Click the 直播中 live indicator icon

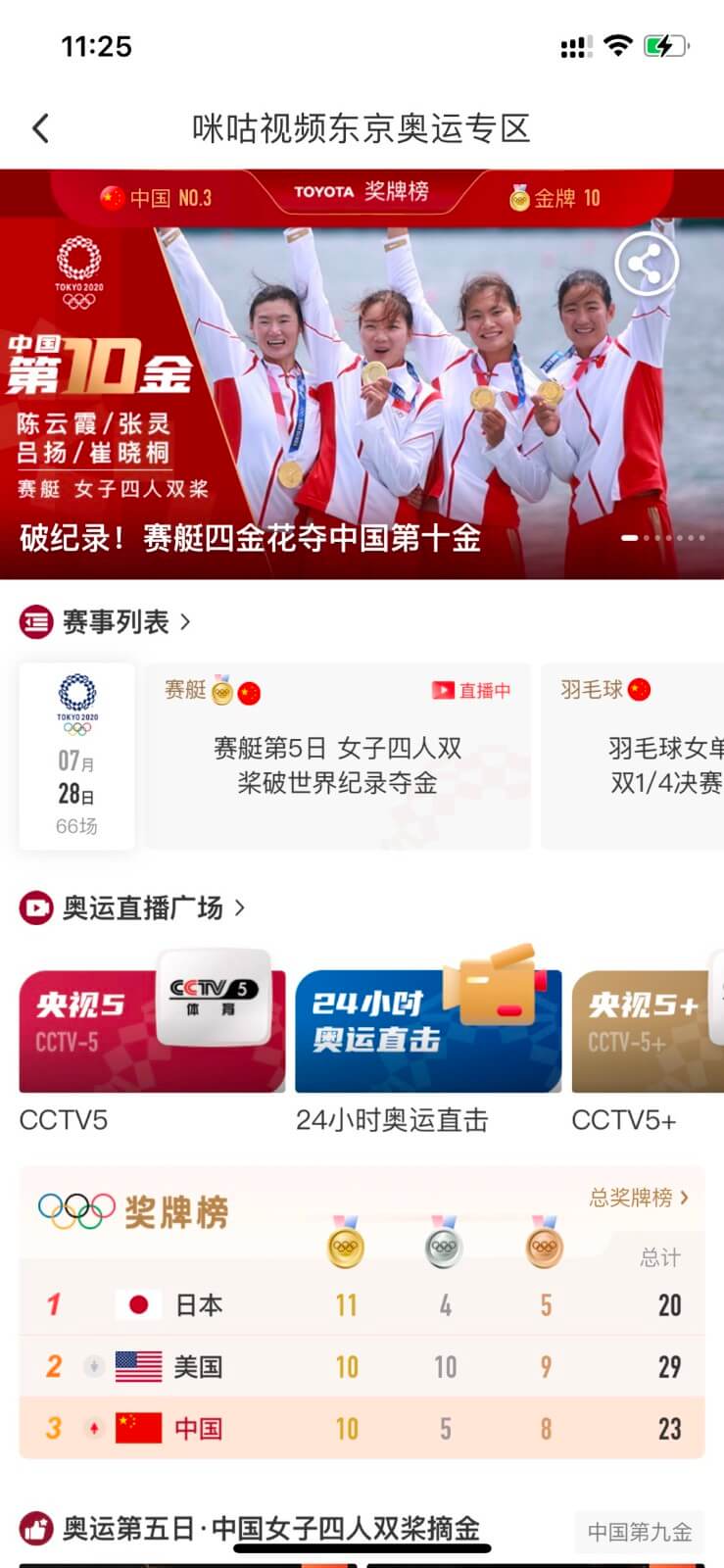click(x=443, y=690)
